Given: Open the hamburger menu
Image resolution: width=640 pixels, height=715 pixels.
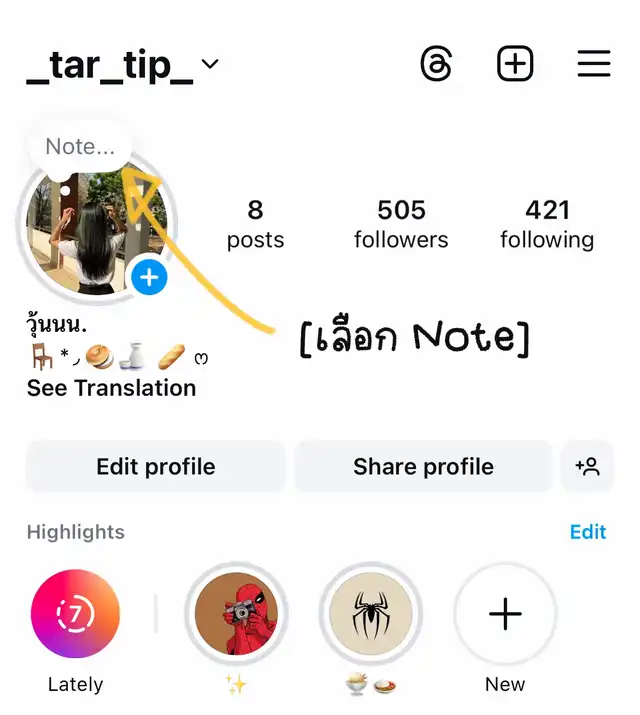Looking at the screenshot, I should 594,65.
